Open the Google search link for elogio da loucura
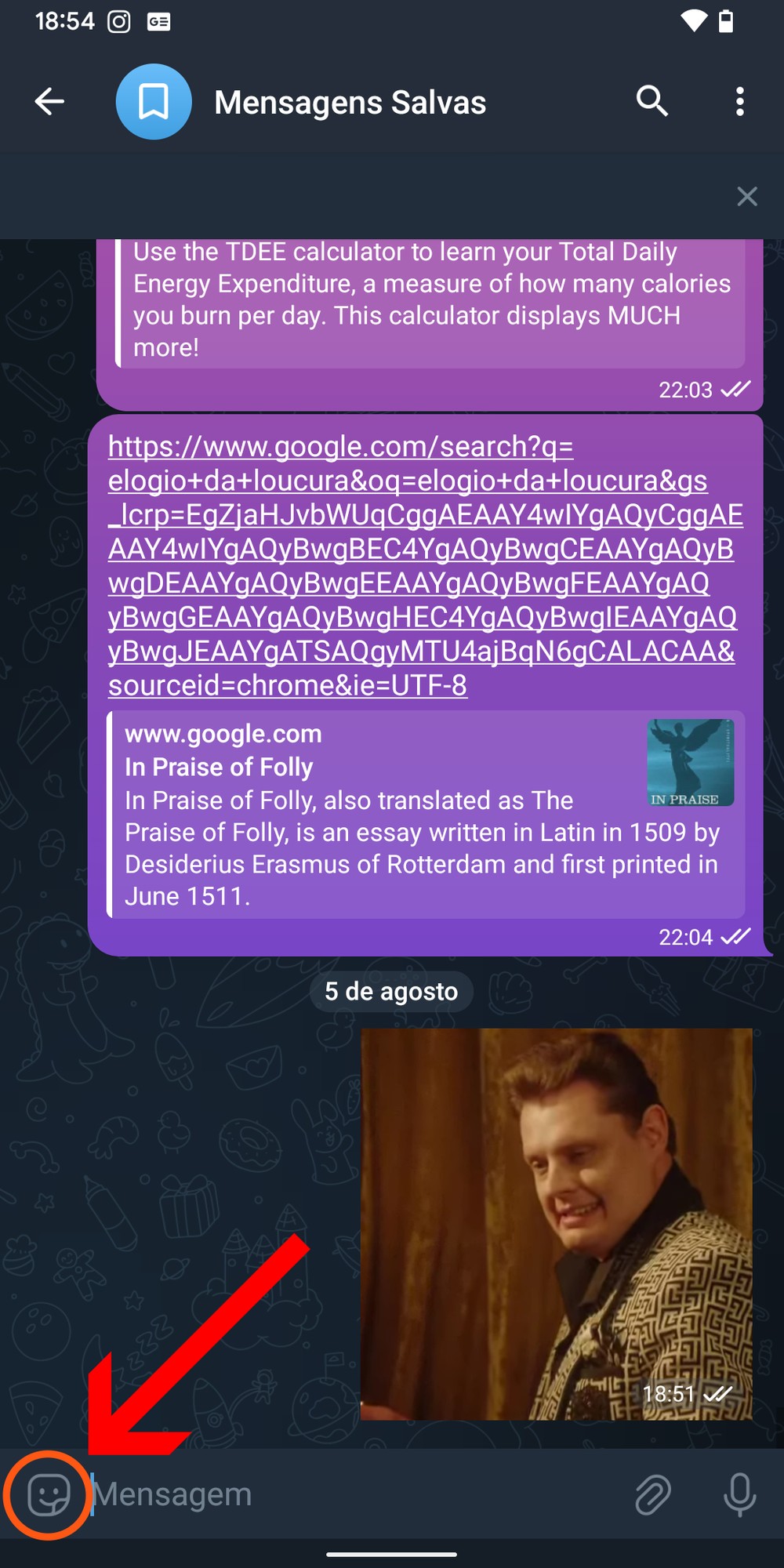Image resolution: width=784 pixels, height=1568 pixels. (x=422, y=565)
